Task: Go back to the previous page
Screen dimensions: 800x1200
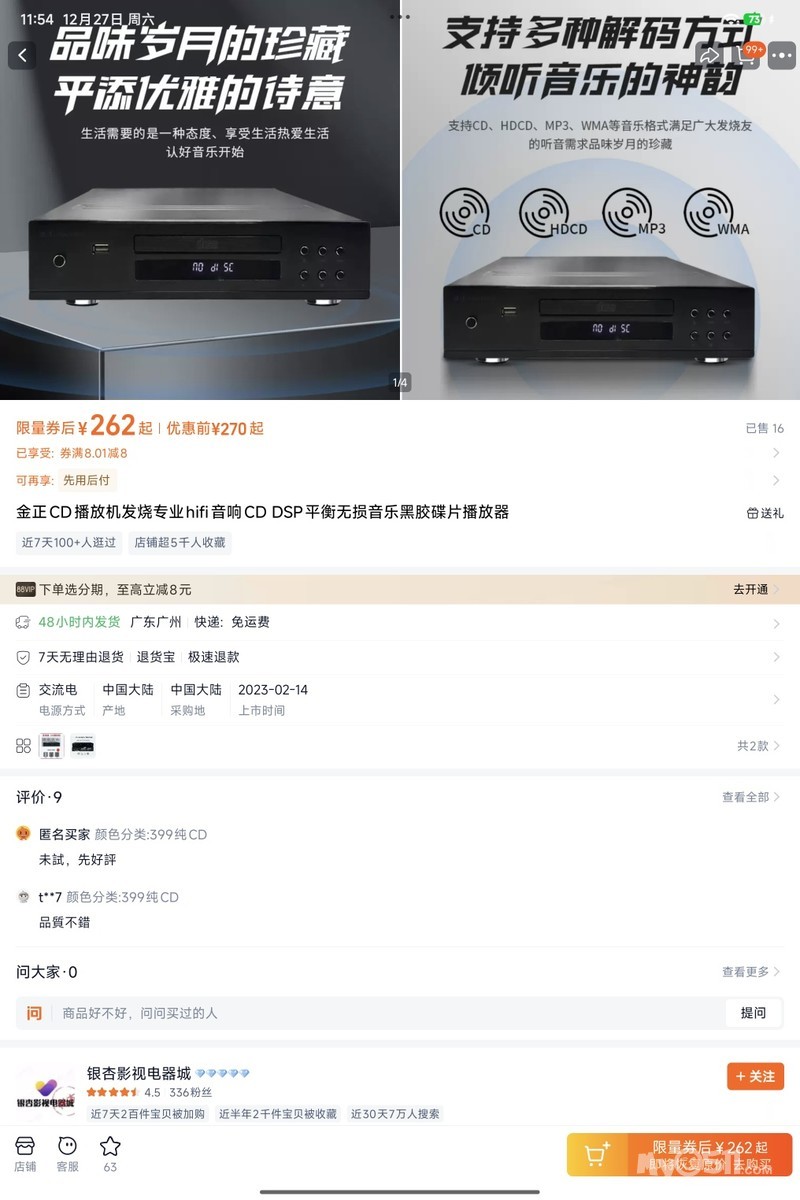Action: tap(22, 55)
